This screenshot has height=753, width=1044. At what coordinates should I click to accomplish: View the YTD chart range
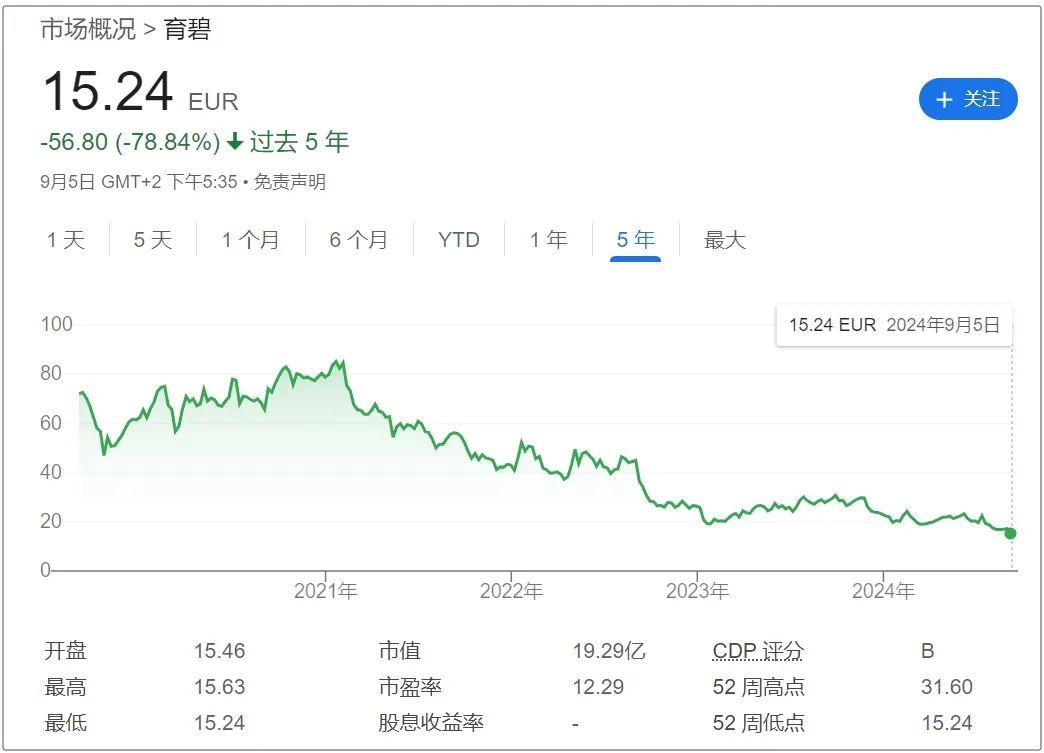click(459, 240)
